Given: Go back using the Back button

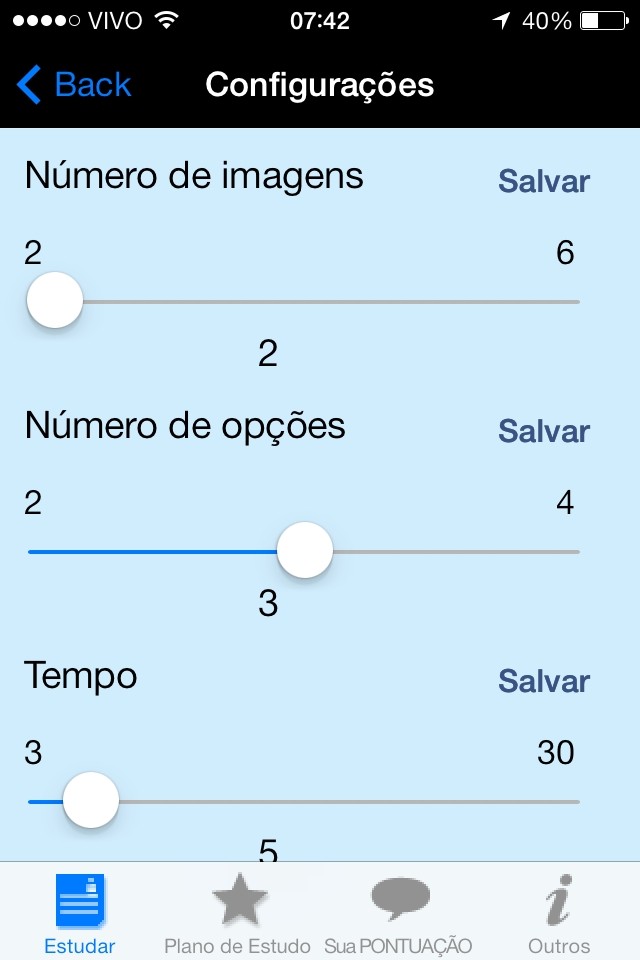Looking at the screenshot, I should point(75,85).
